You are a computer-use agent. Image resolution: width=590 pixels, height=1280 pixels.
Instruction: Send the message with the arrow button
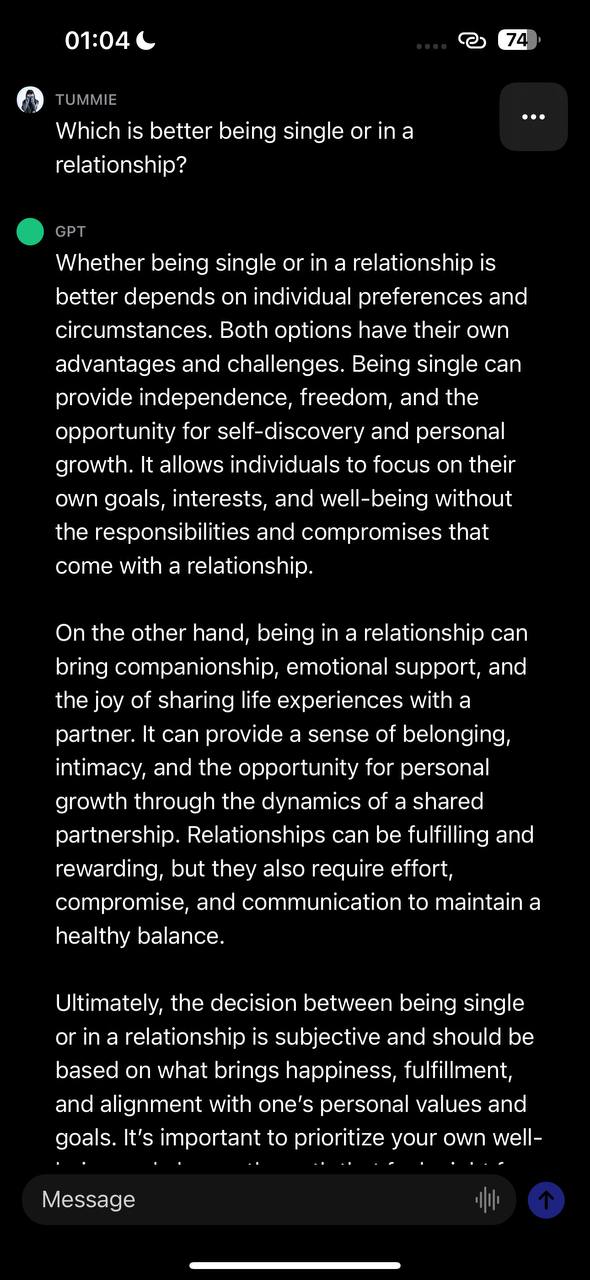547,1200
